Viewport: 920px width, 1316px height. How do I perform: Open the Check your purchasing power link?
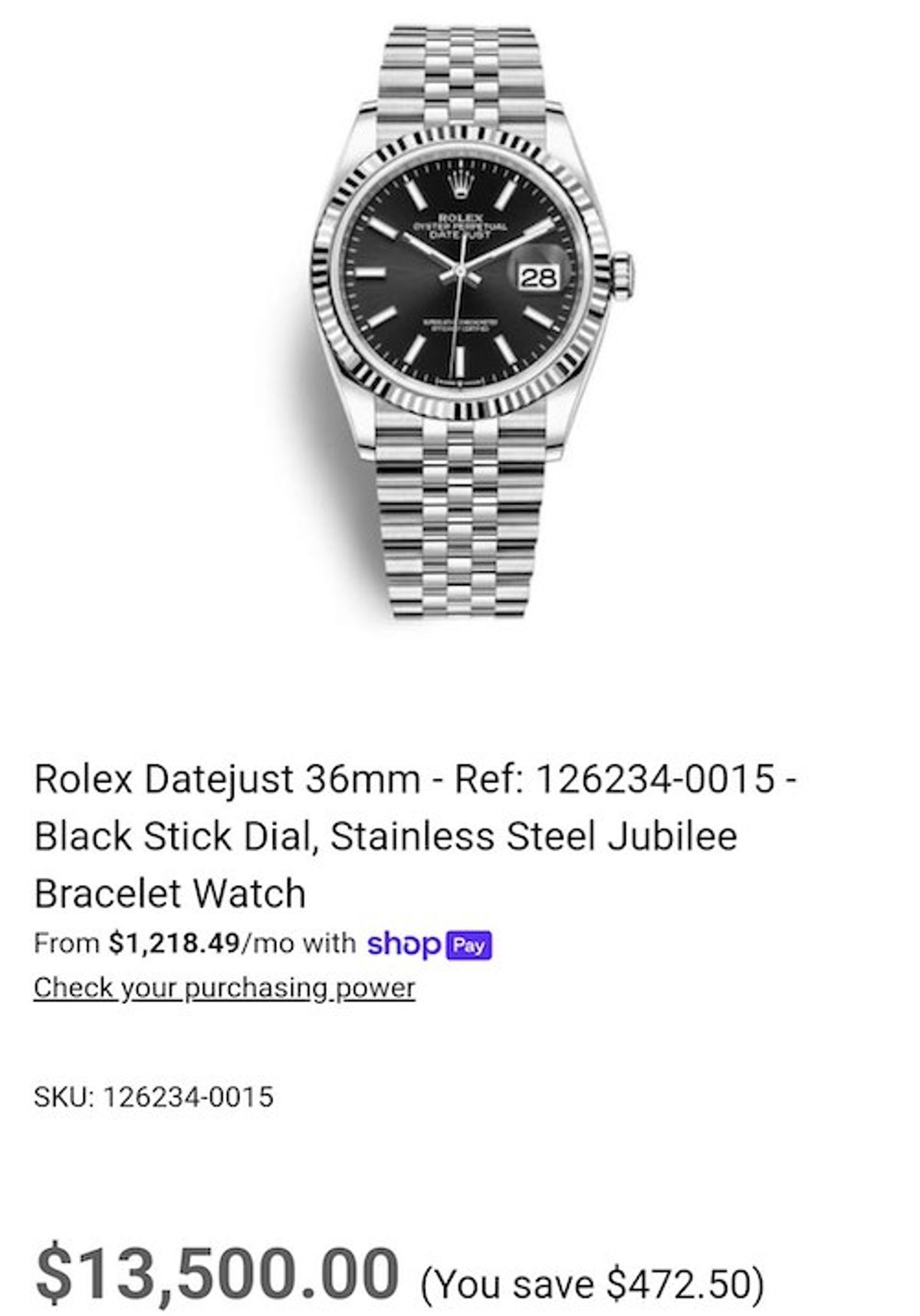224,988
